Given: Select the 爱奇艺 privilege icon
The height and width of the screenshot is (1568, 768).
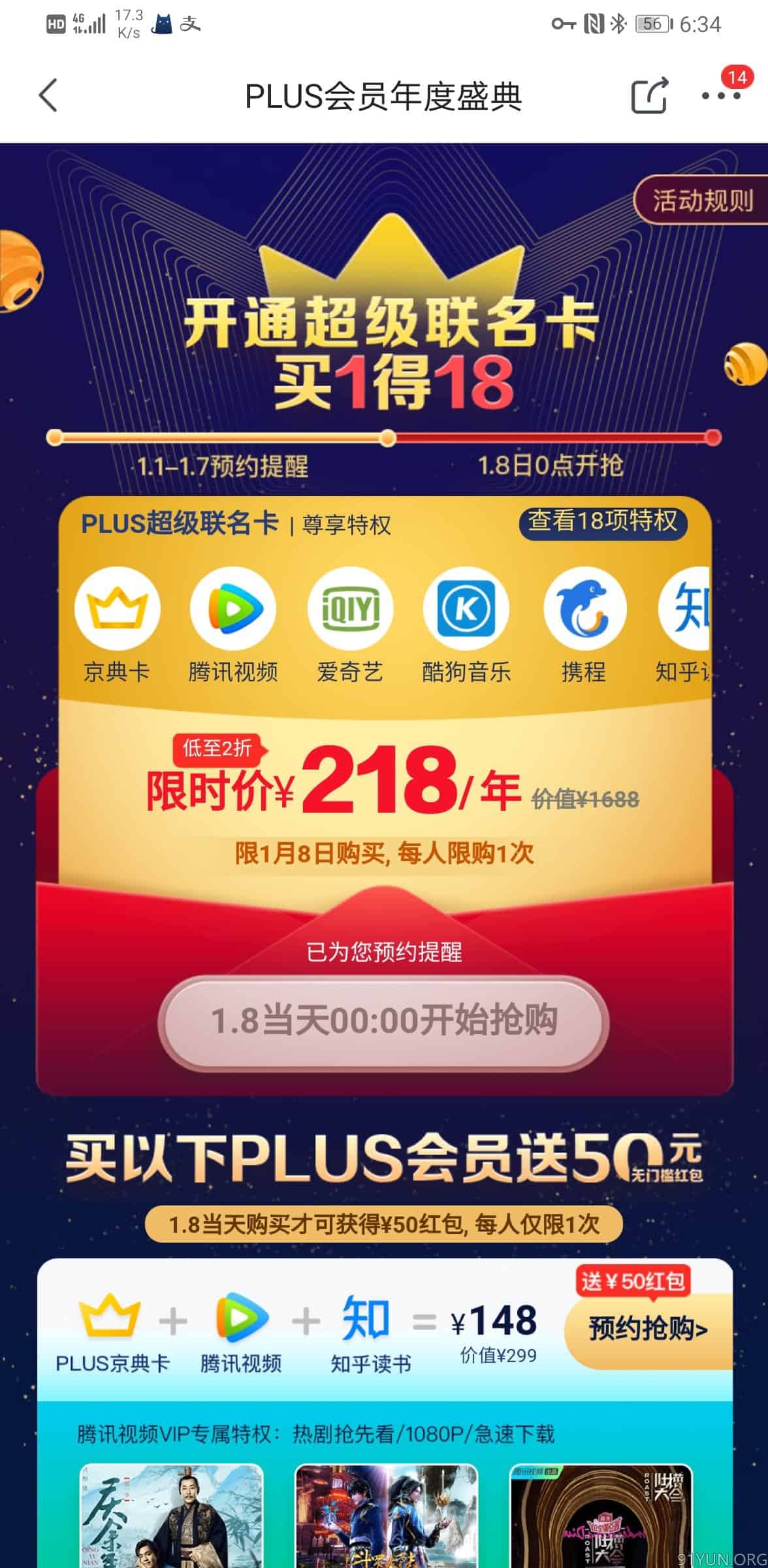Looking at the screenshot, I should (x=349, y=609).
